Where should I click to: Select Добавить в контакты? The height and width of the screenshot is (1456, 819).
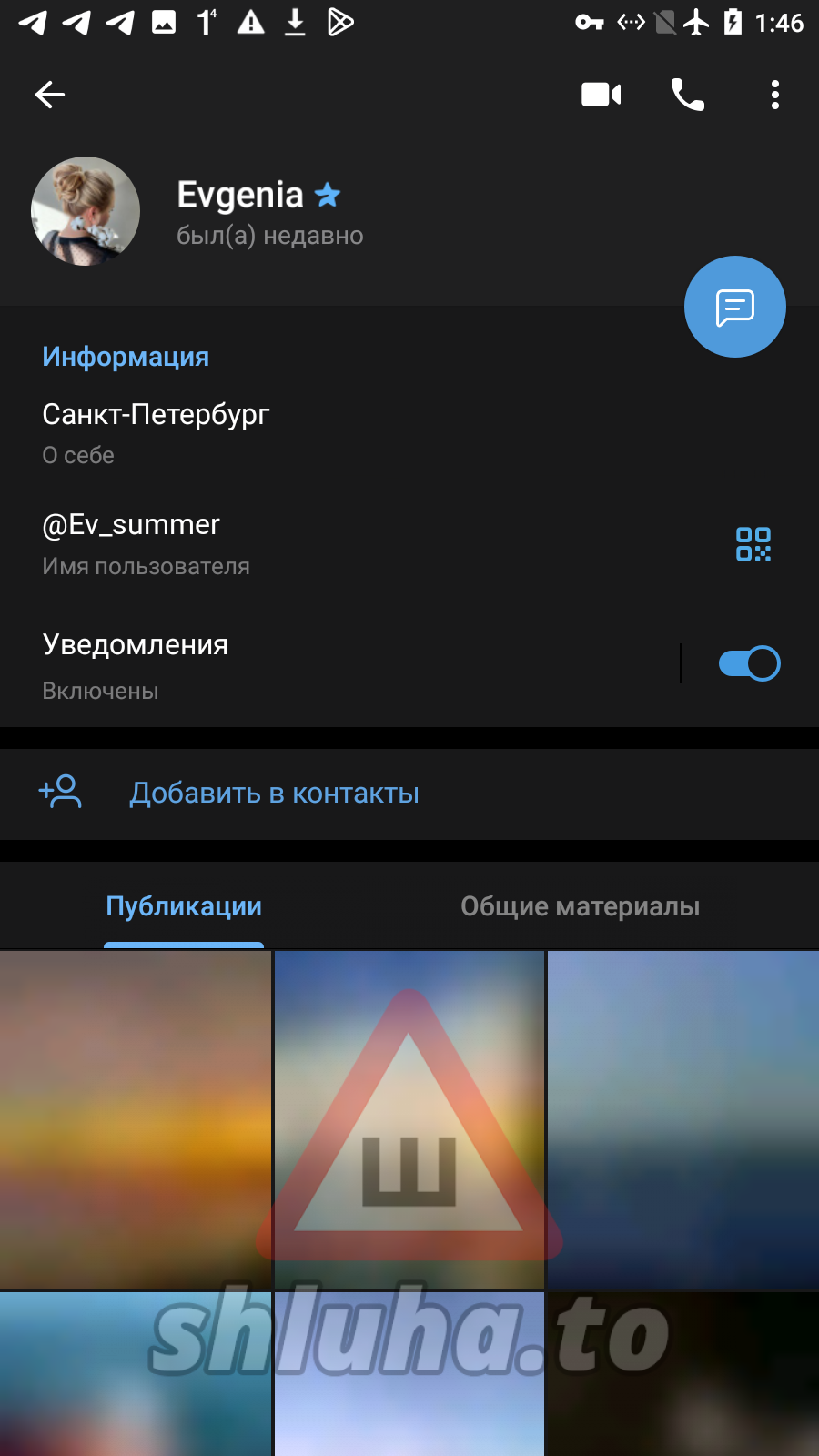[x=273, y=794]
